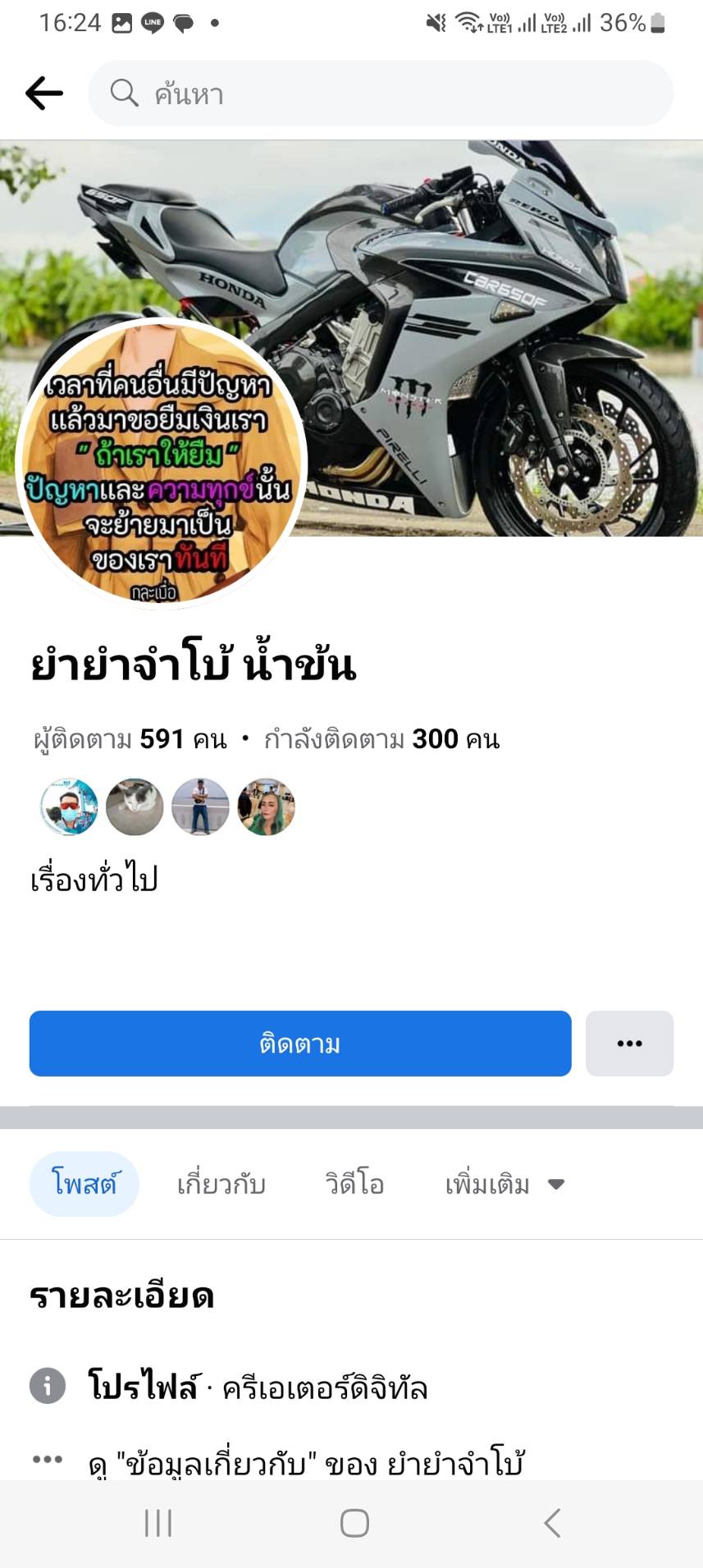Open ดู "ข้อมูลเกี่ยวกับ" ของ ยำยำจำโบ้ row

[x=305, y=1463]
